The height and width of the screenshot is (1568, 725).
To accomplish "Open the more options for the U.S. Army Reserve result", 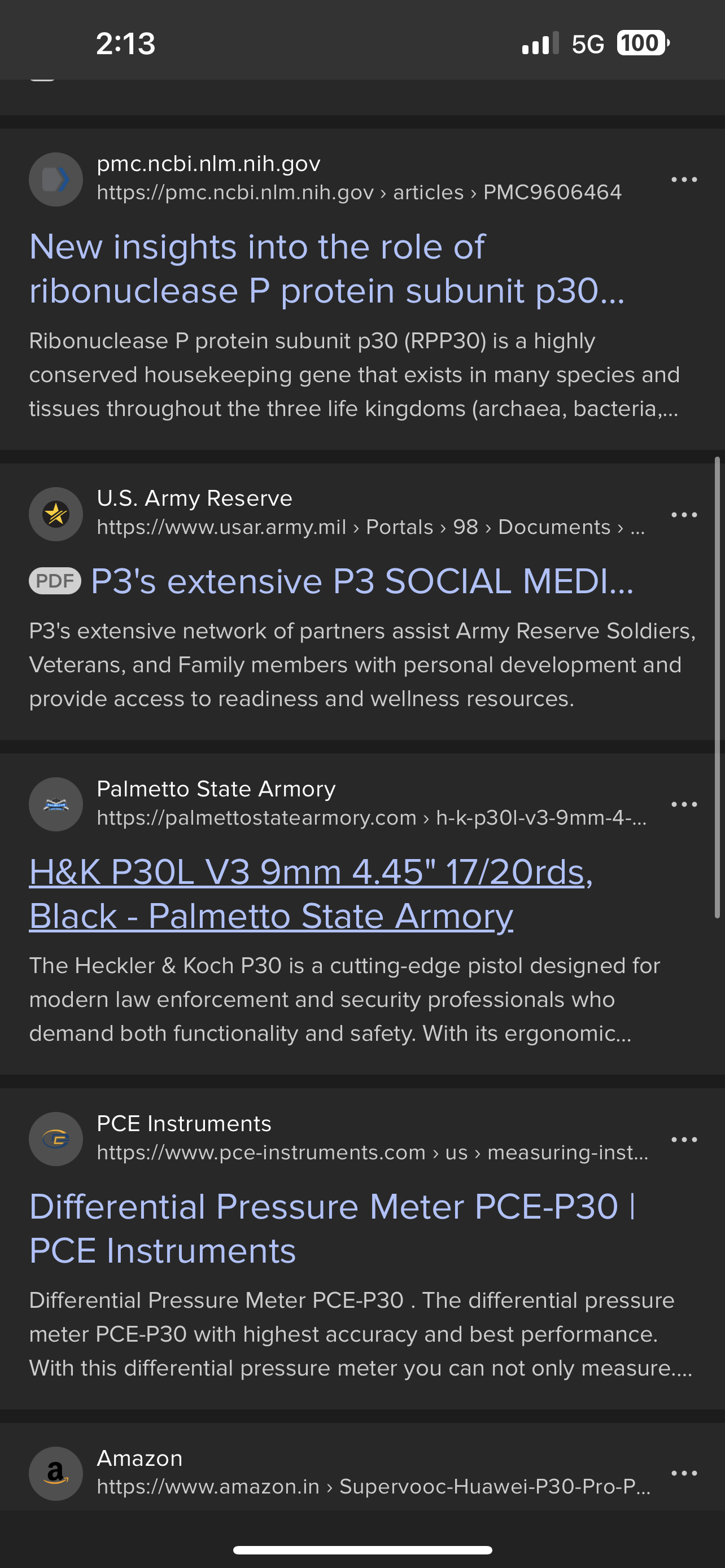I will (684, 514).
